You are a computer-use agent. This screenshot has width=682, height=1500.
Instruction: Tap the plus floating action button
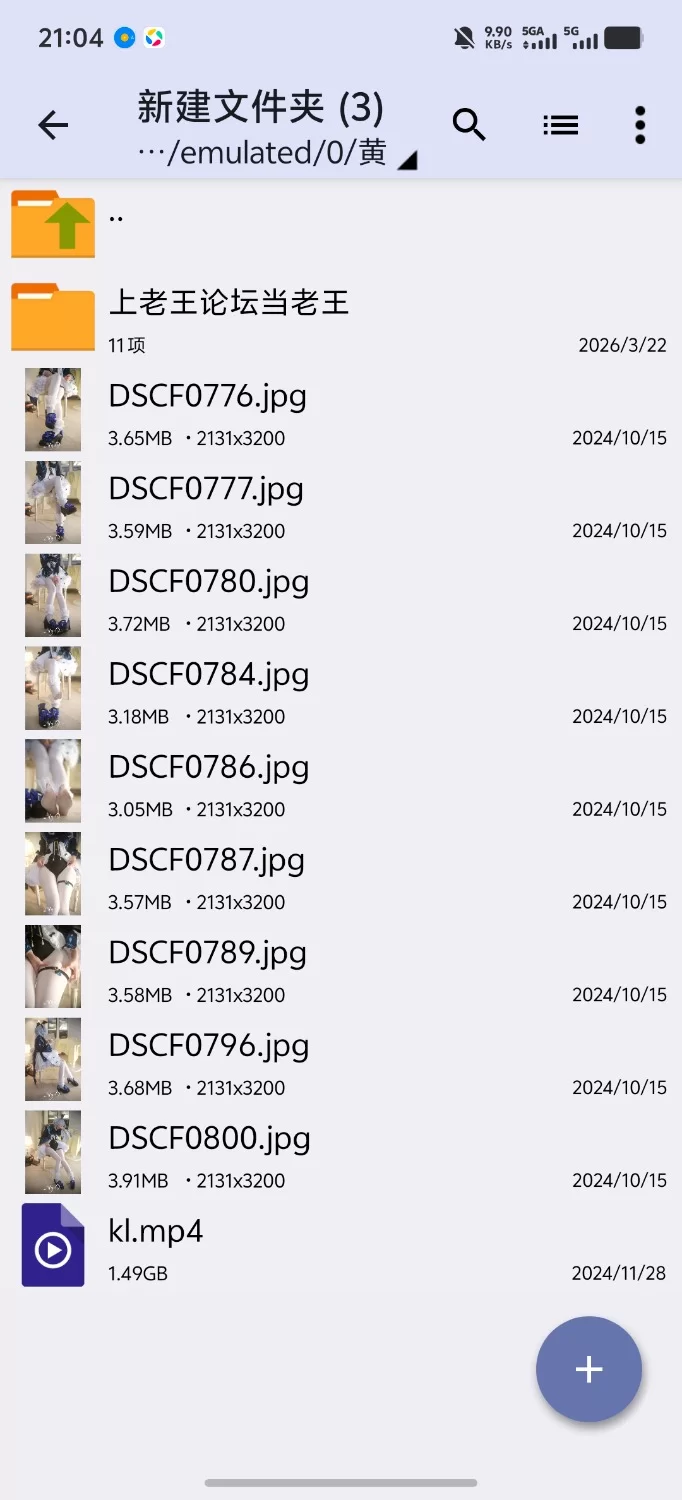(x=589, y=1369)
